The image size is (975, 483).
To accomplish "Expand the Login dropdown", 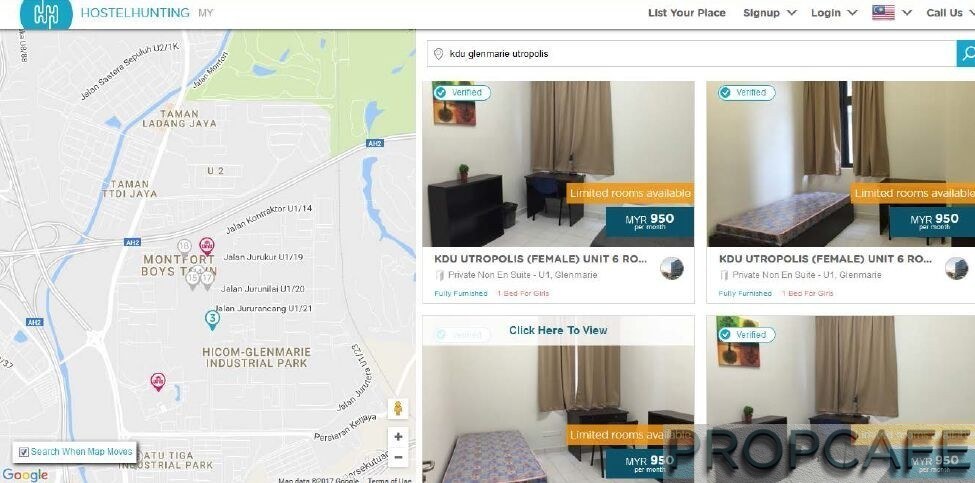I will [834, 13].
